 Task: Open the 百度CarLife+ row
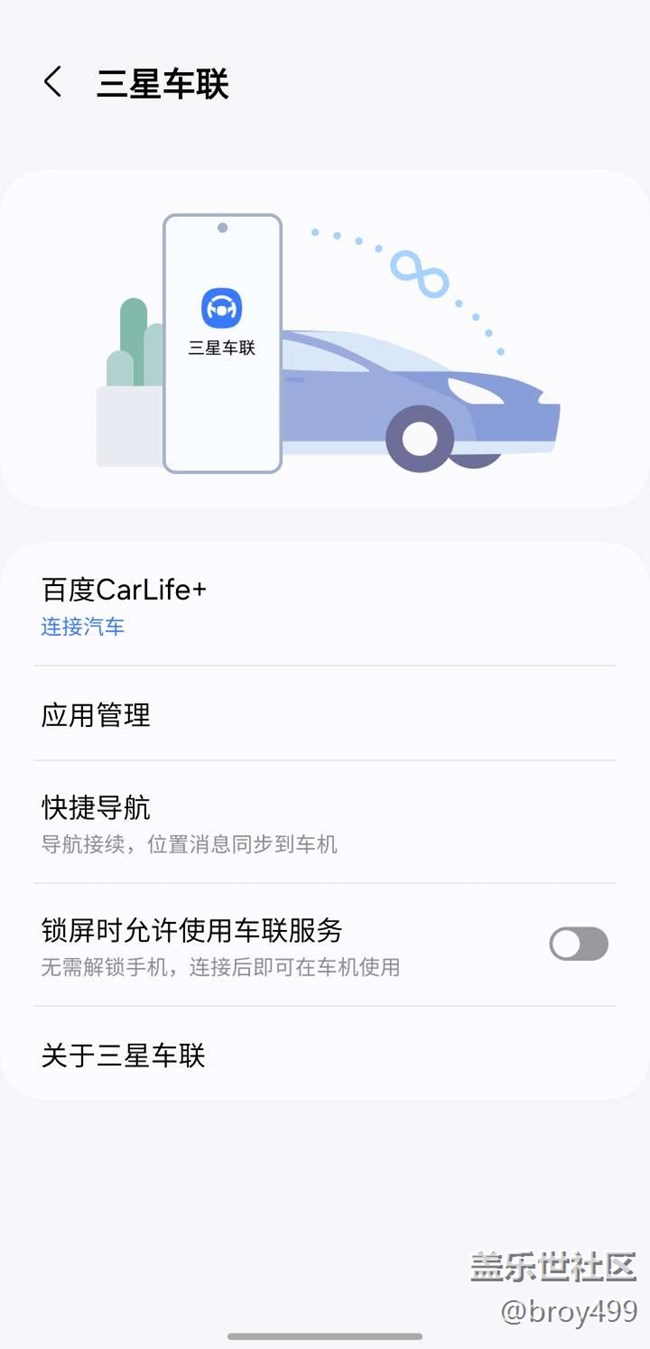(325, 605)
